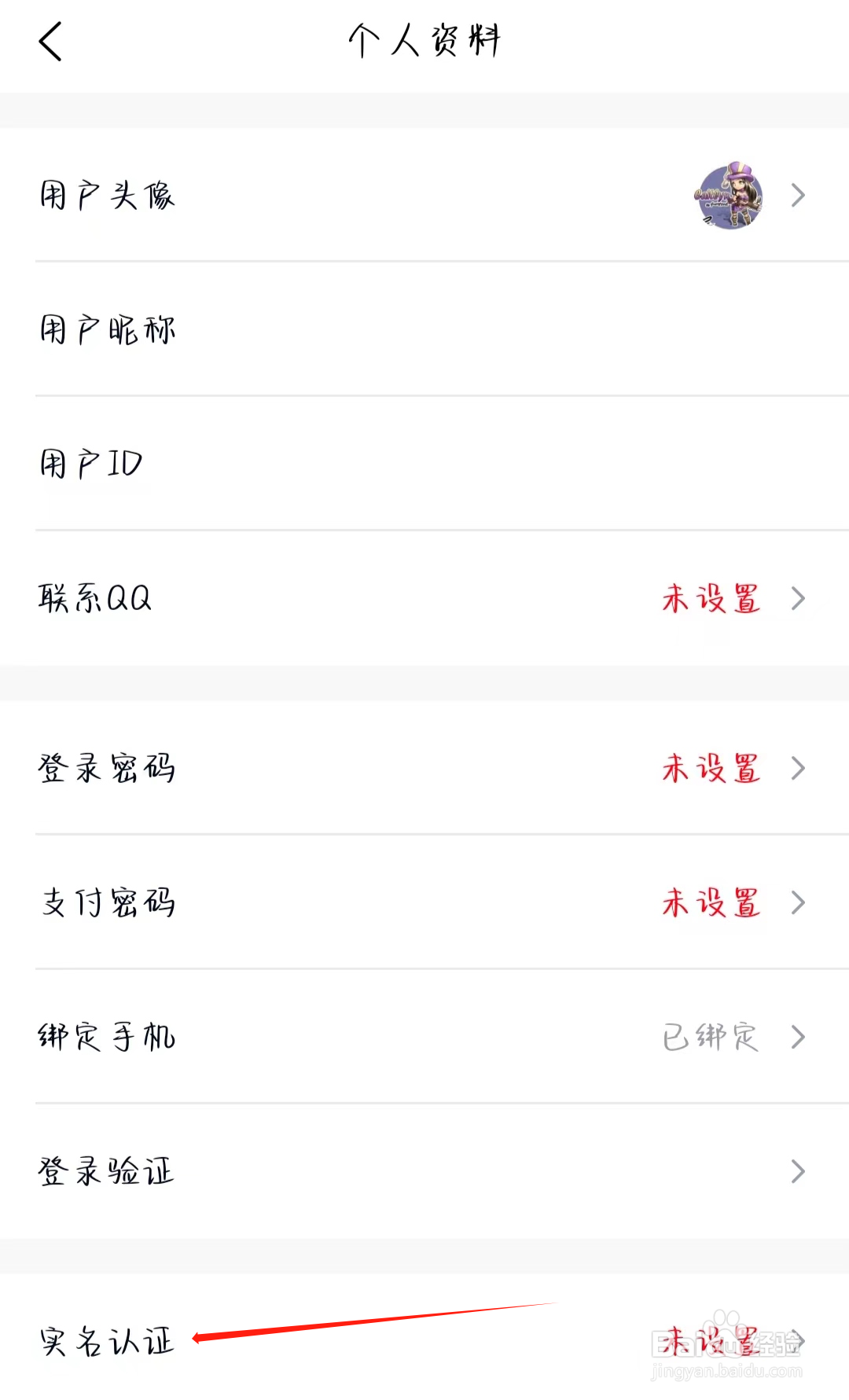This screenshot has width=849, height=1400.
Task: Open 登录验证 settings
Action: [424, 1171]
